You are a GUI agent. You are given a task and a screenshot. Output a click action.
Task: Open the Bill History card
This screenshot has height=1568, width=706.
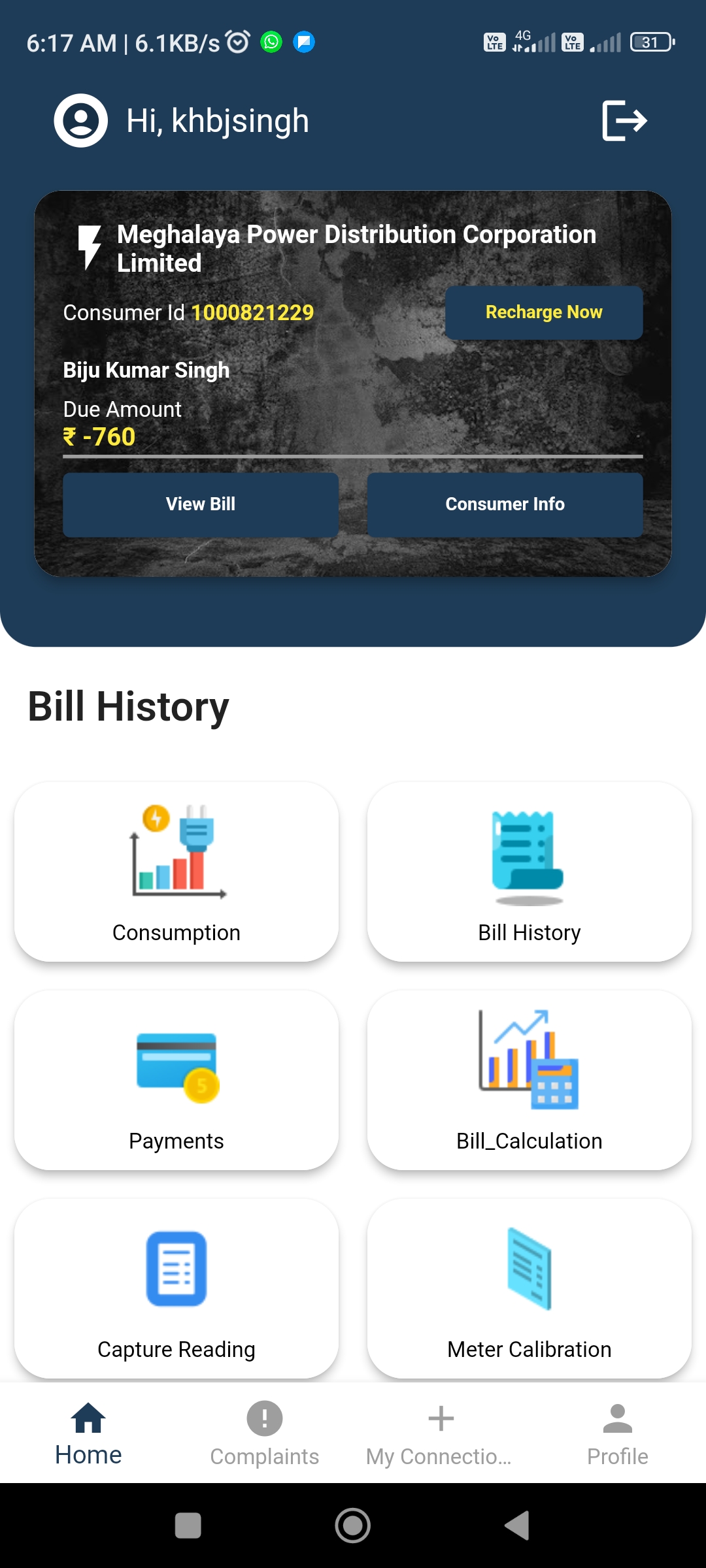coord(529,872)
